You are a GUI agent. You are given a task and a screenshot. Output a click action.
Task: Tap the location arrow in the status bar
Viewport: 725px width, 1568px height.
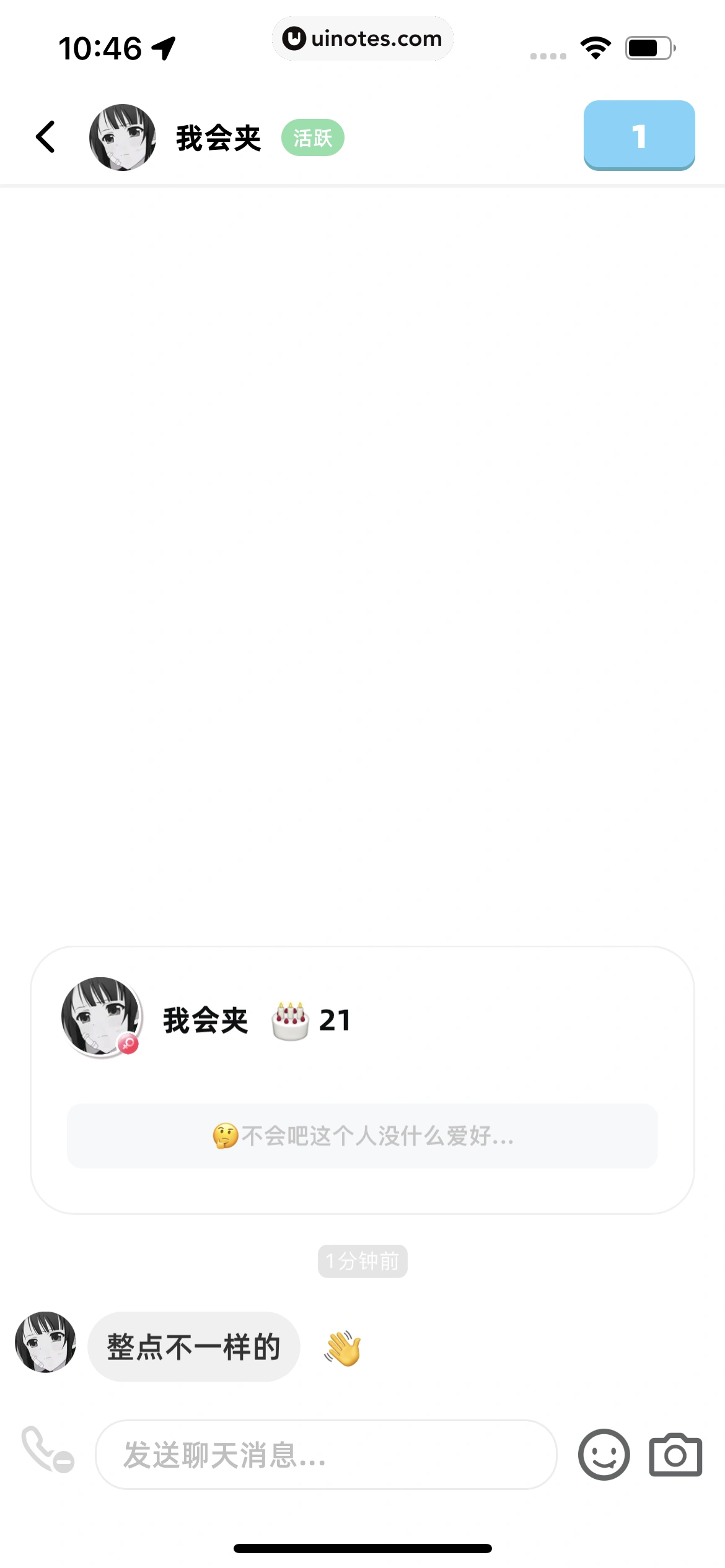tap(164, 48)
